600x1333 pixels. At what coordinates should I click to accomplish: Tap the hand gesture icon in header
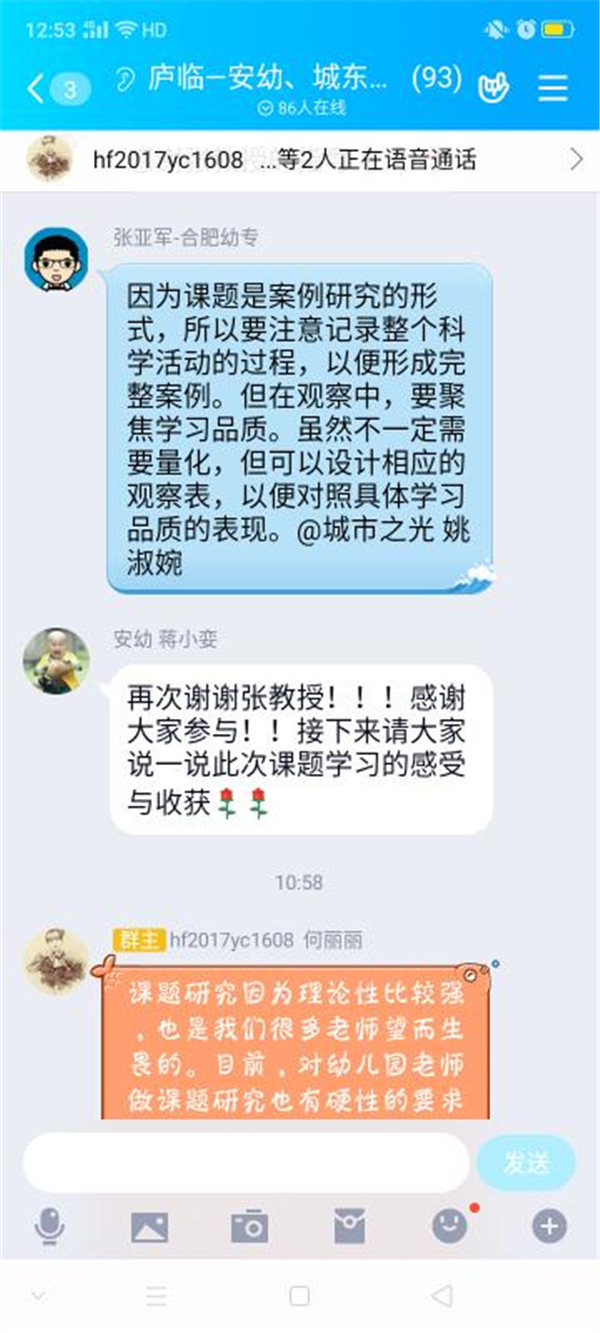(494, 87)
